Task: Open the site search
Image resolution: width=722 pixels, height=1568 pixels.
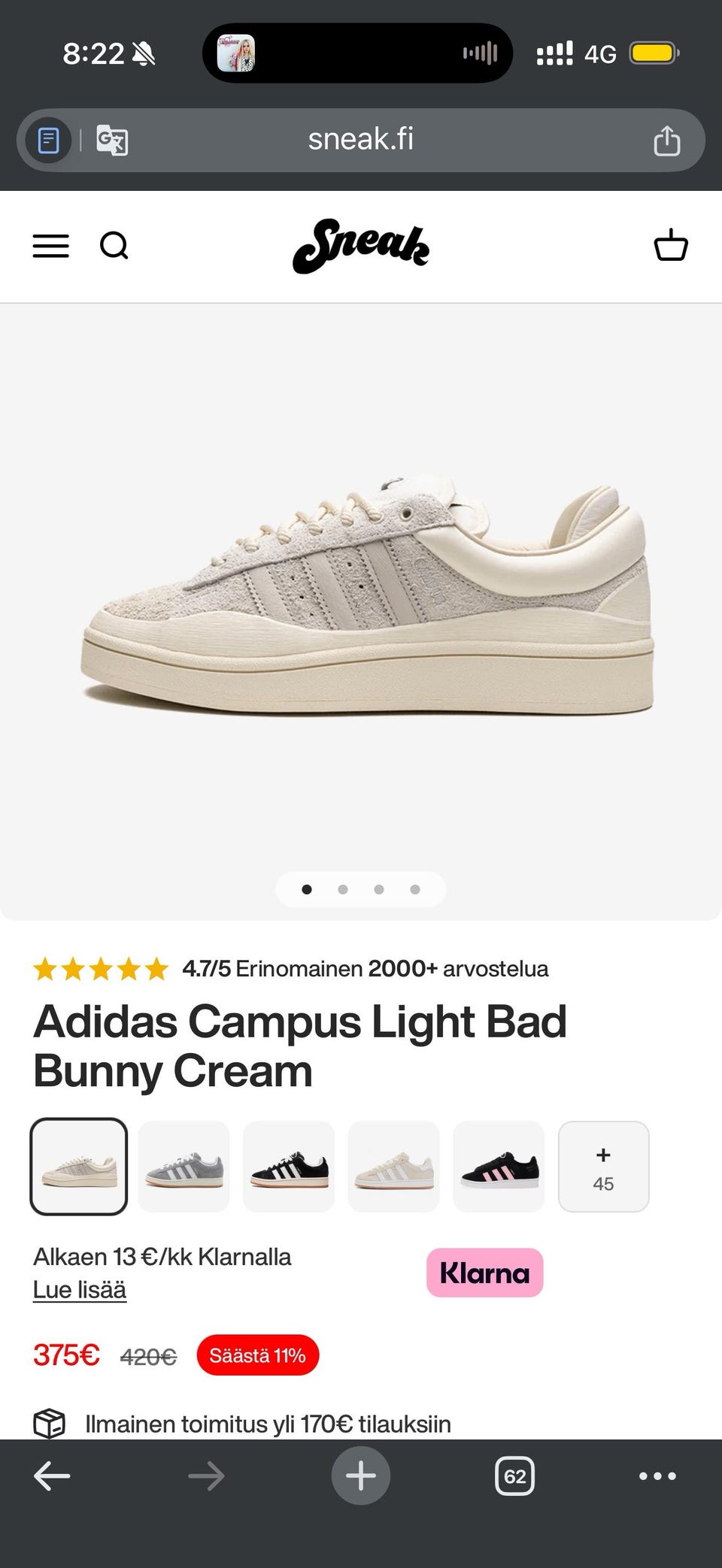Action: coord(114,246)
